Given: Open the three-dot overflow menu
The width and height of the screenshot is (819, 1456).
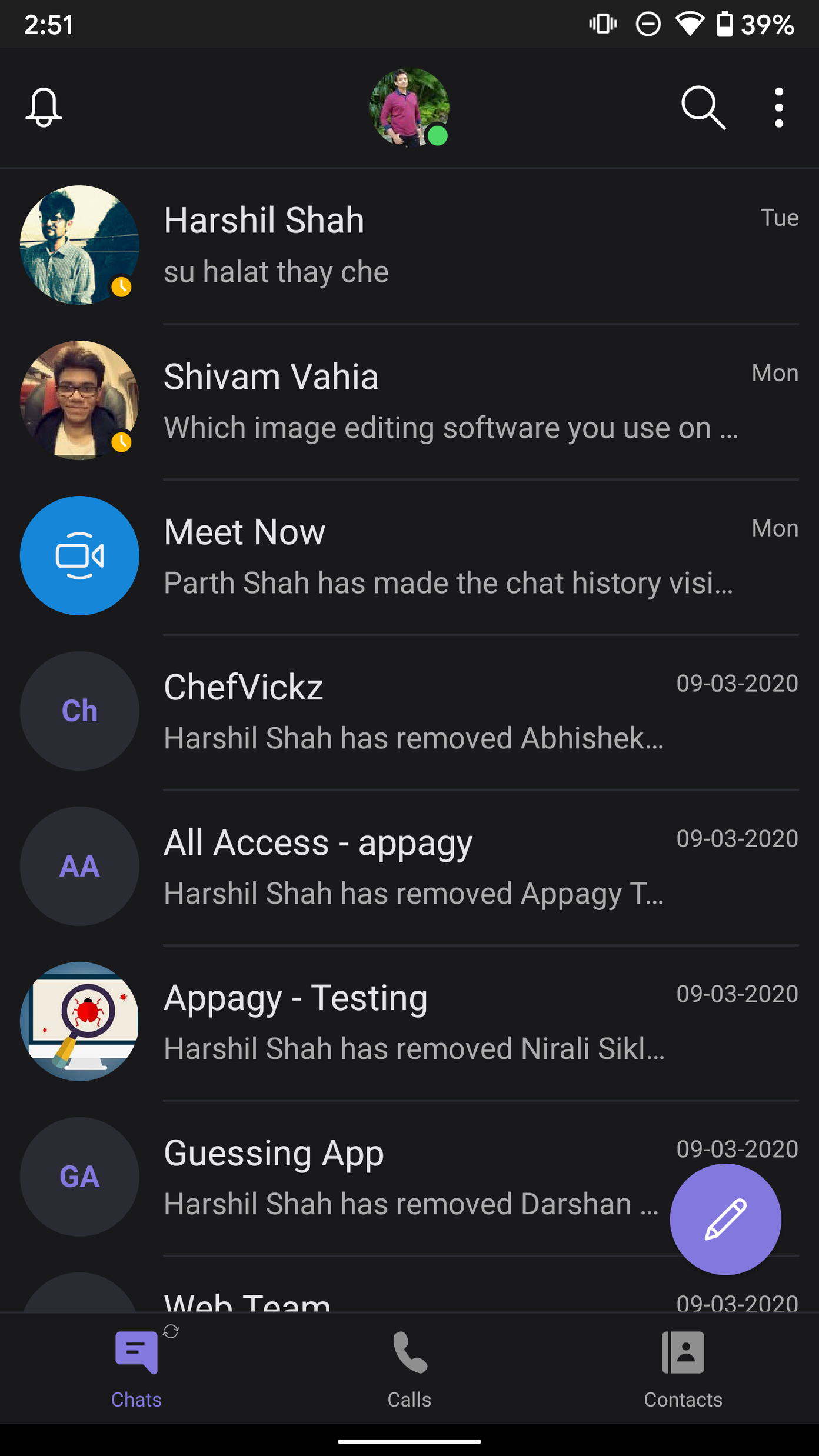Looking at the screenshot, I should tap(779, 108).
